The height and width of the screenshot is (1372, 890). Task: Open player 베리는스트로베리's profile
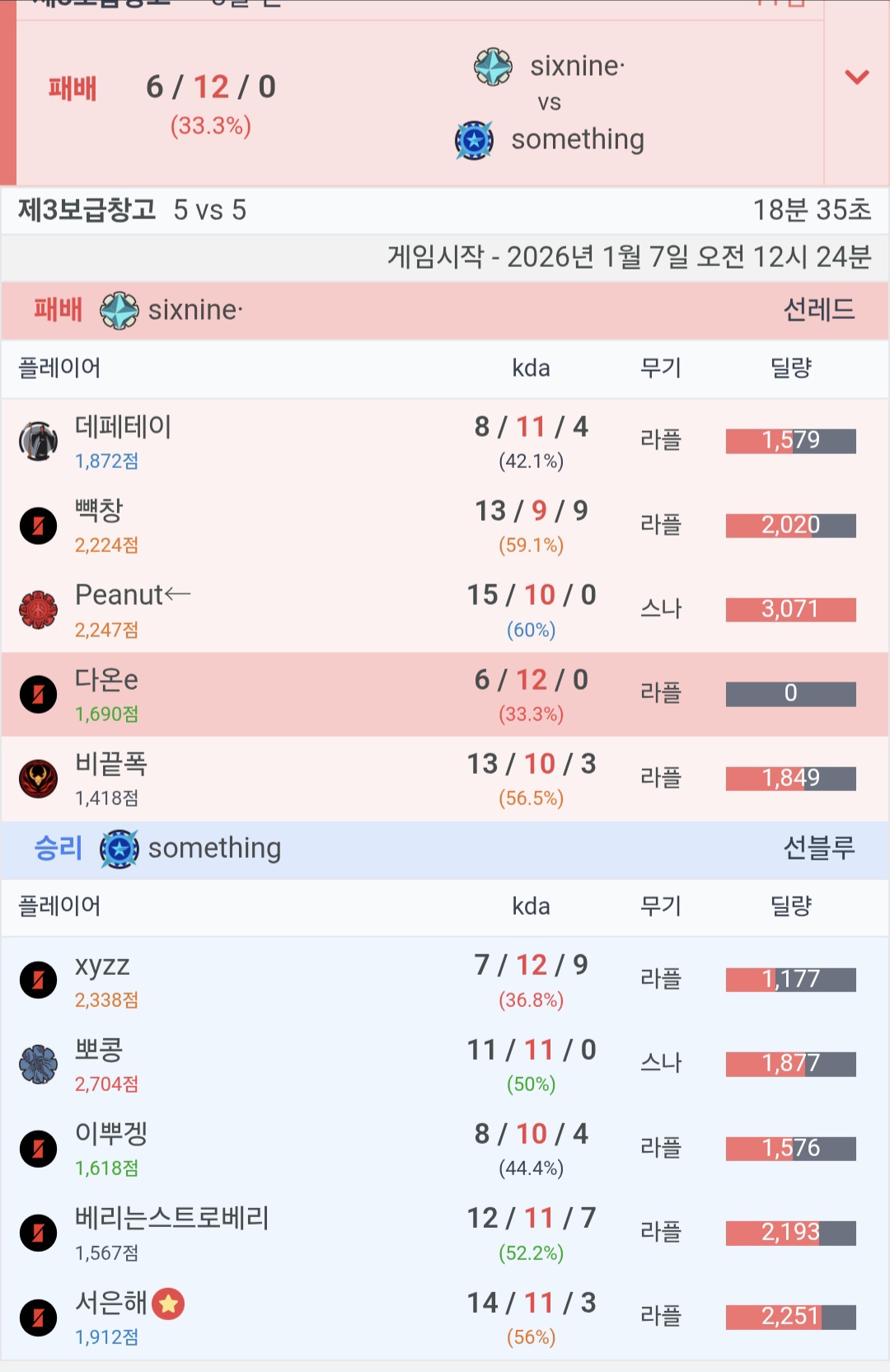pyautogui.click(x=171, y=1219)
